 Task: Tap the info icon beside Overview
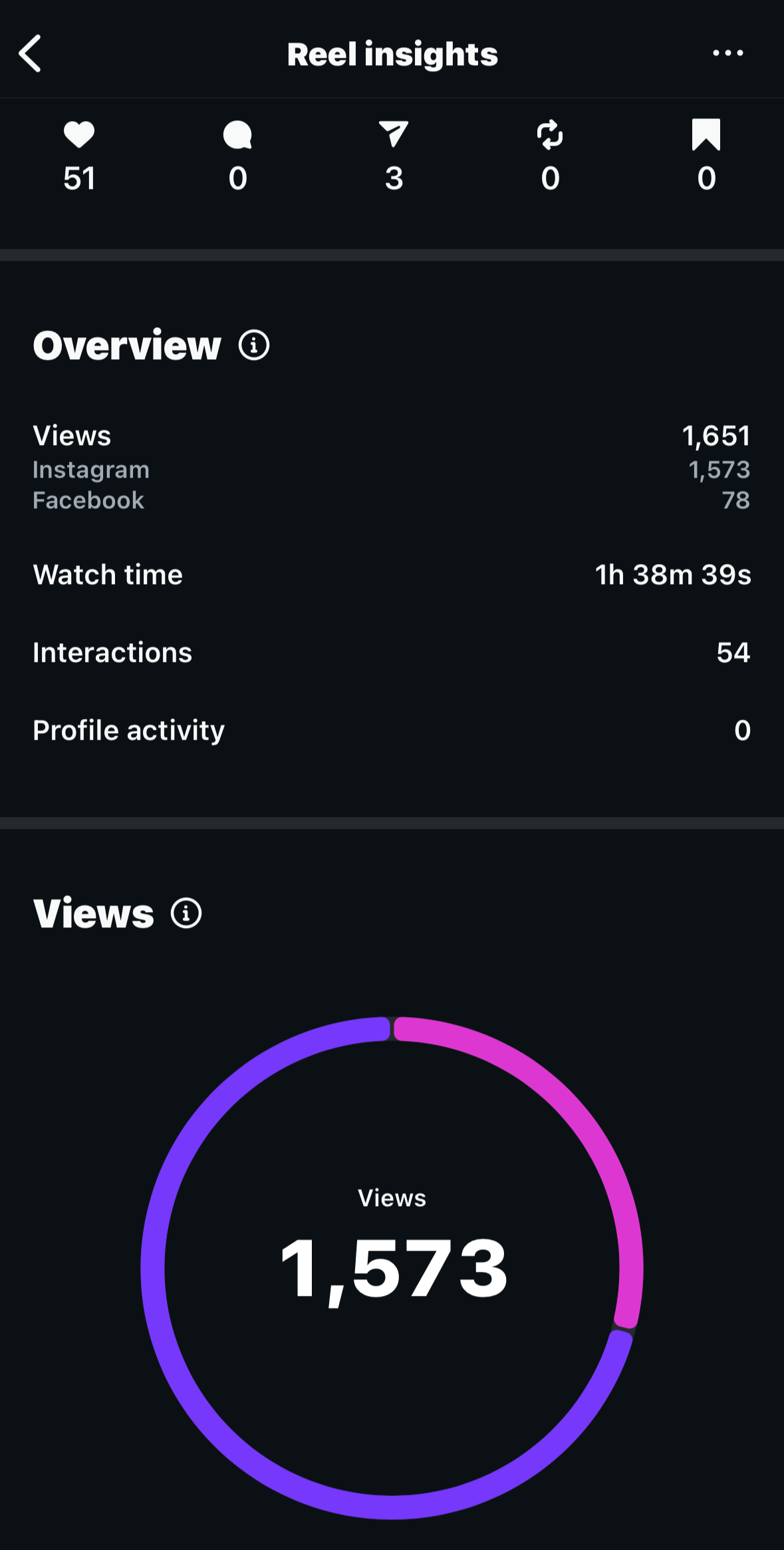pyautogui.click(x=254, y=345)
